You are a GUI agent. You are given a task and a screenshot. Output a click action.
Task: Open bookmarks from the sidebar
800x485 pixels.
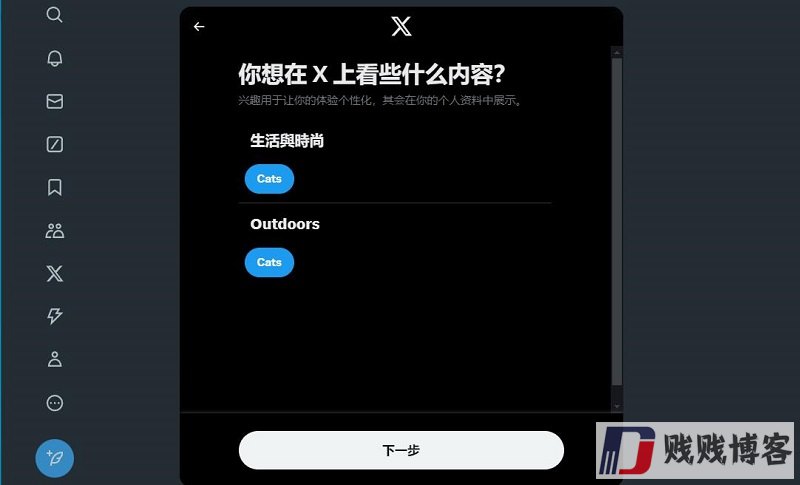(55, 187)
